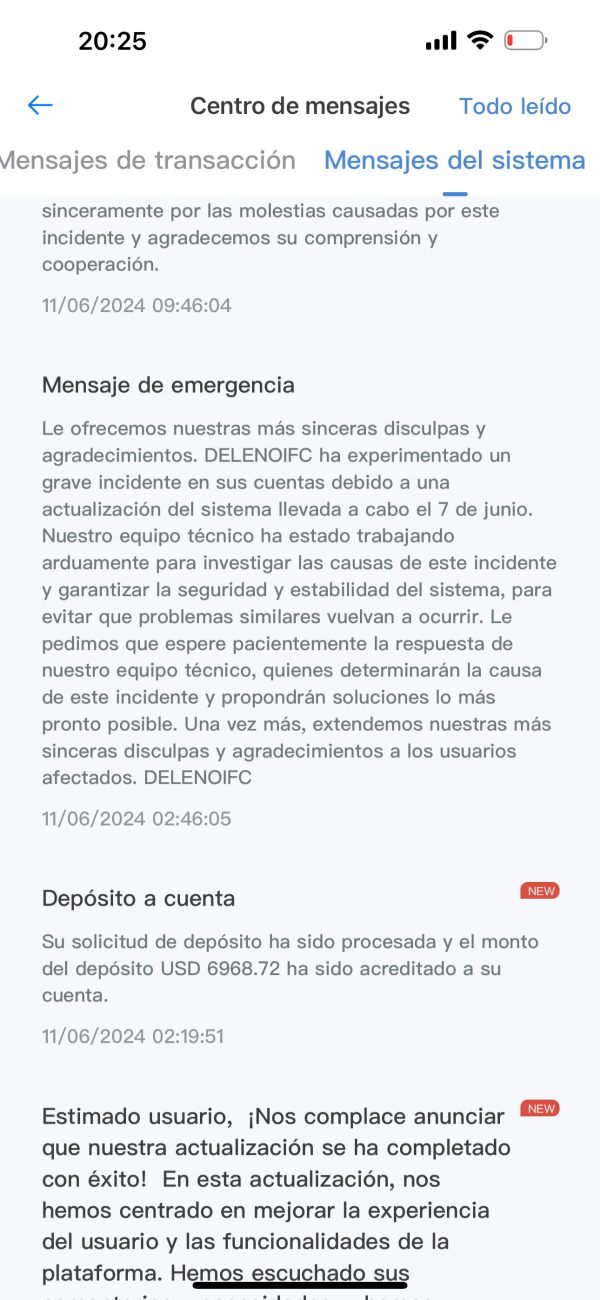Go back with the arrow icon
This screenshot has width=600, height=1300.
coord(40,105)
